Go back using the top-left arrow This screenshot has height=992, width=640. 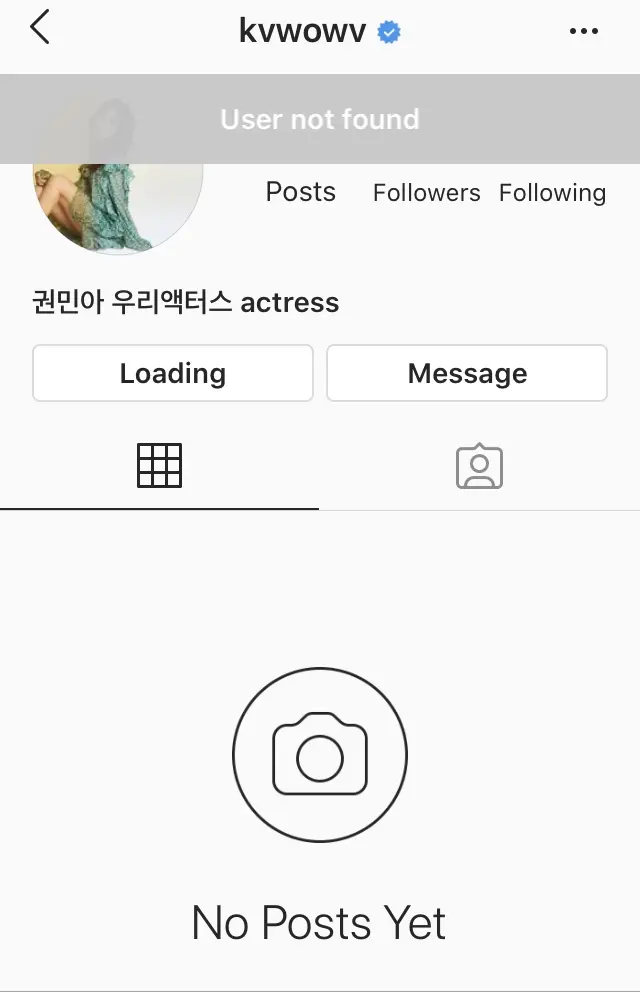[x=40, y=29]
